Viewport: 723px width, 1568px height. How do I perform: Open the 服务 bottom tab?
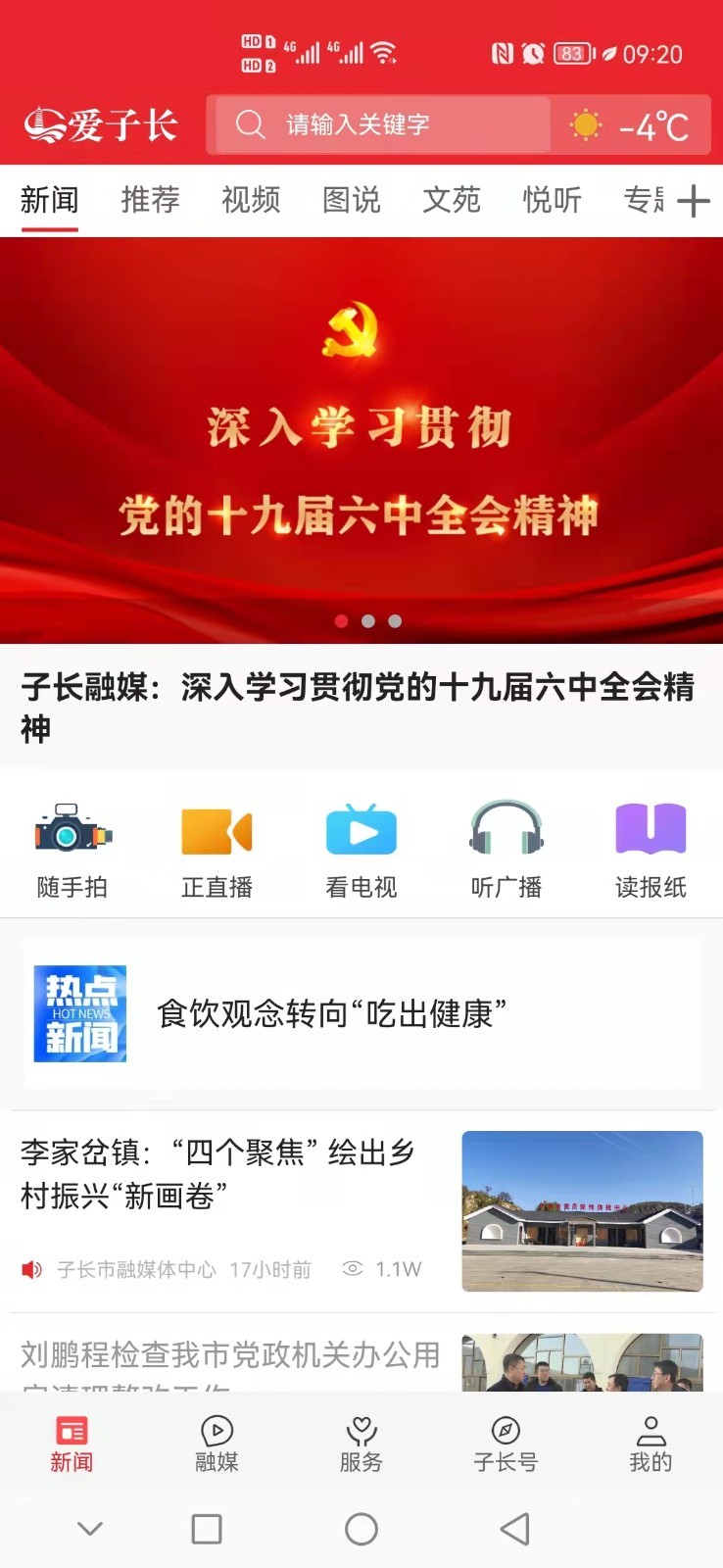click(361, 1444)
